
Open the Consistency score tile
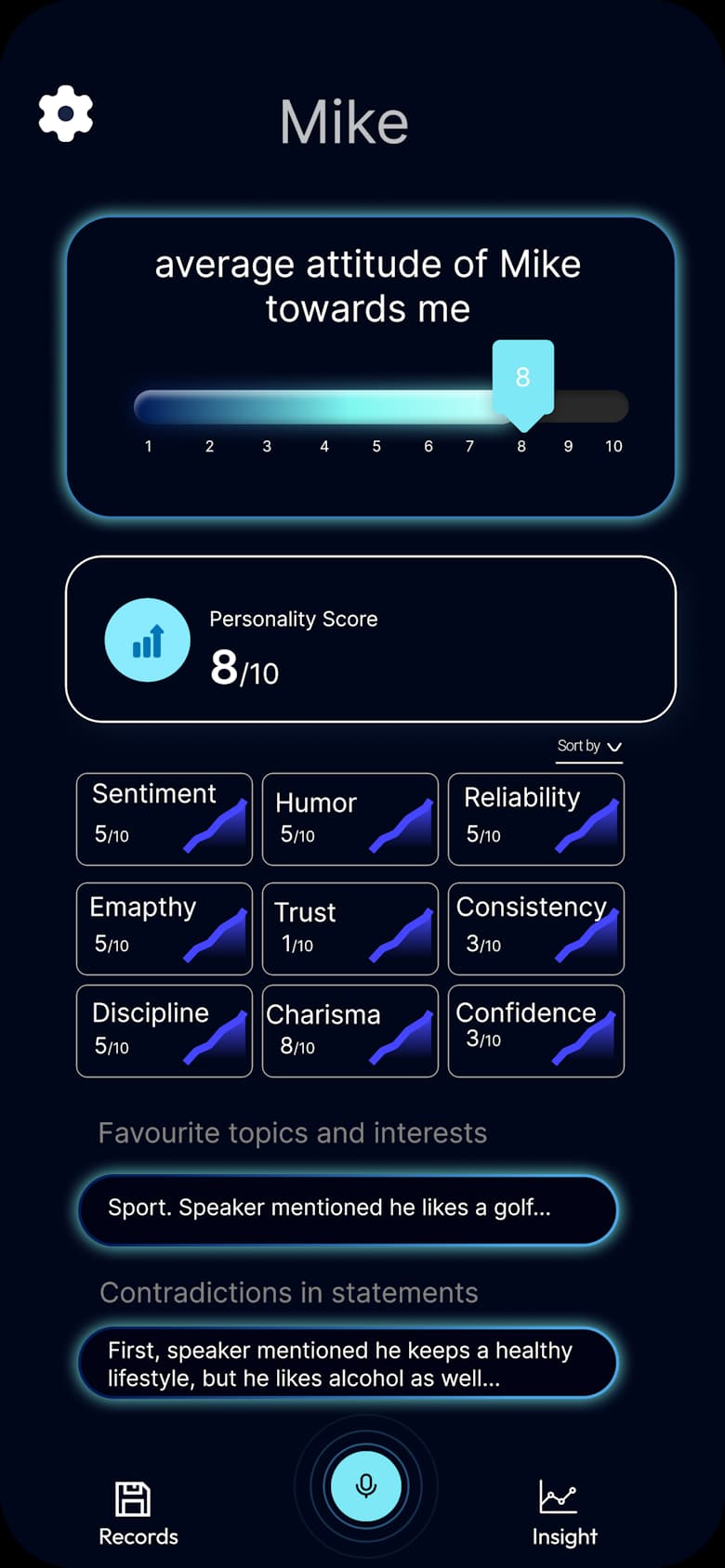pos(535,928)
